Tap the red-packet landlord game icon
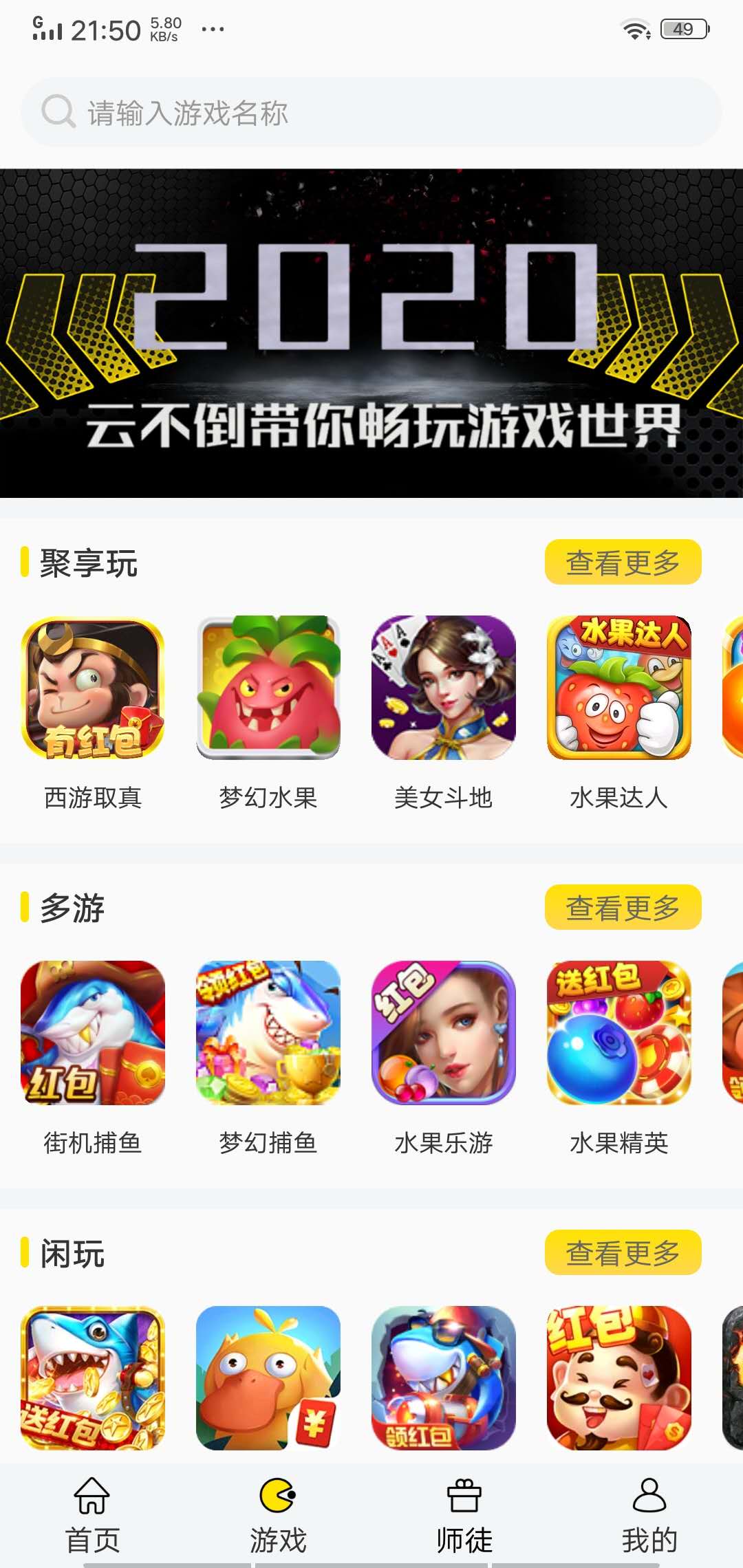Image resolution: width=743 pixels, height=1568 pixels. 617,1382
